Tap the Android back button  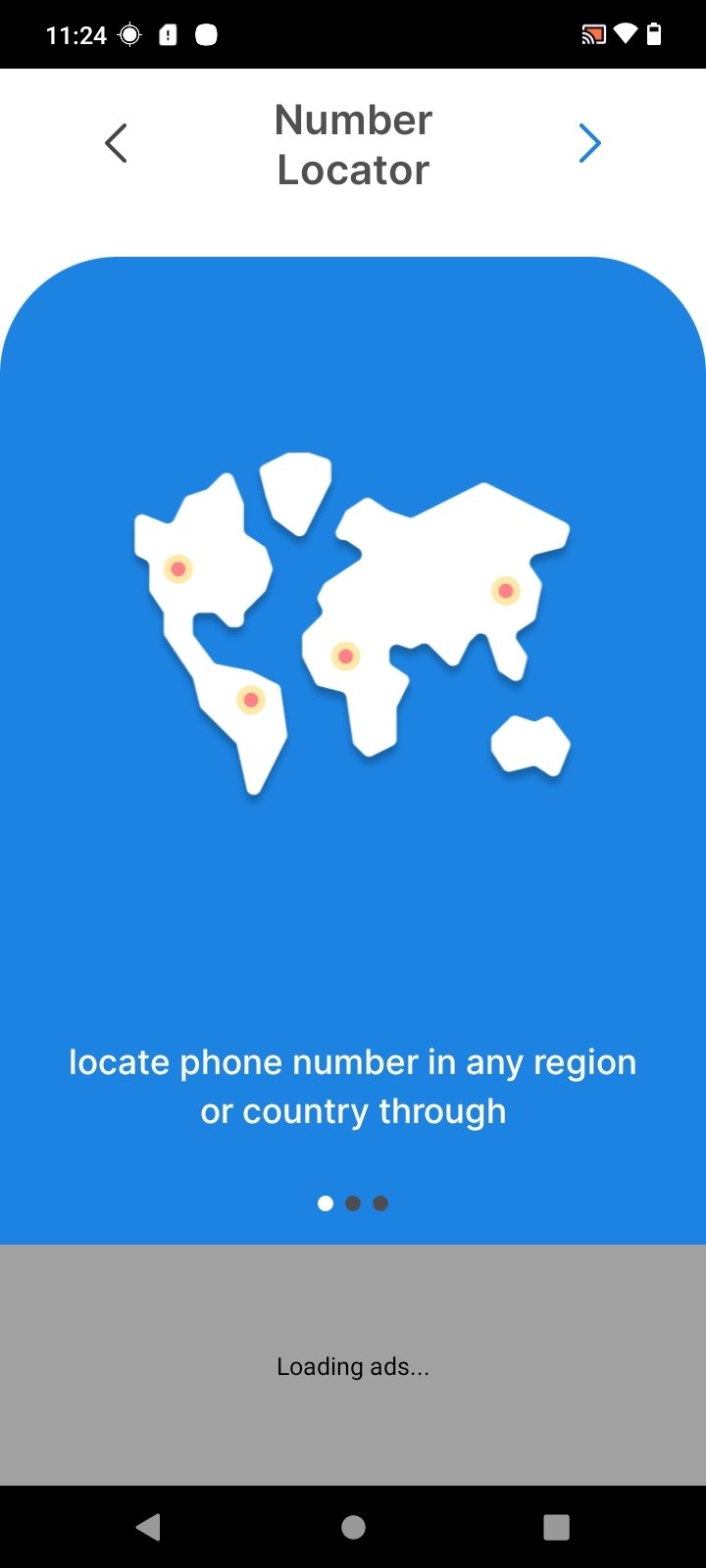click(148, 1526)
